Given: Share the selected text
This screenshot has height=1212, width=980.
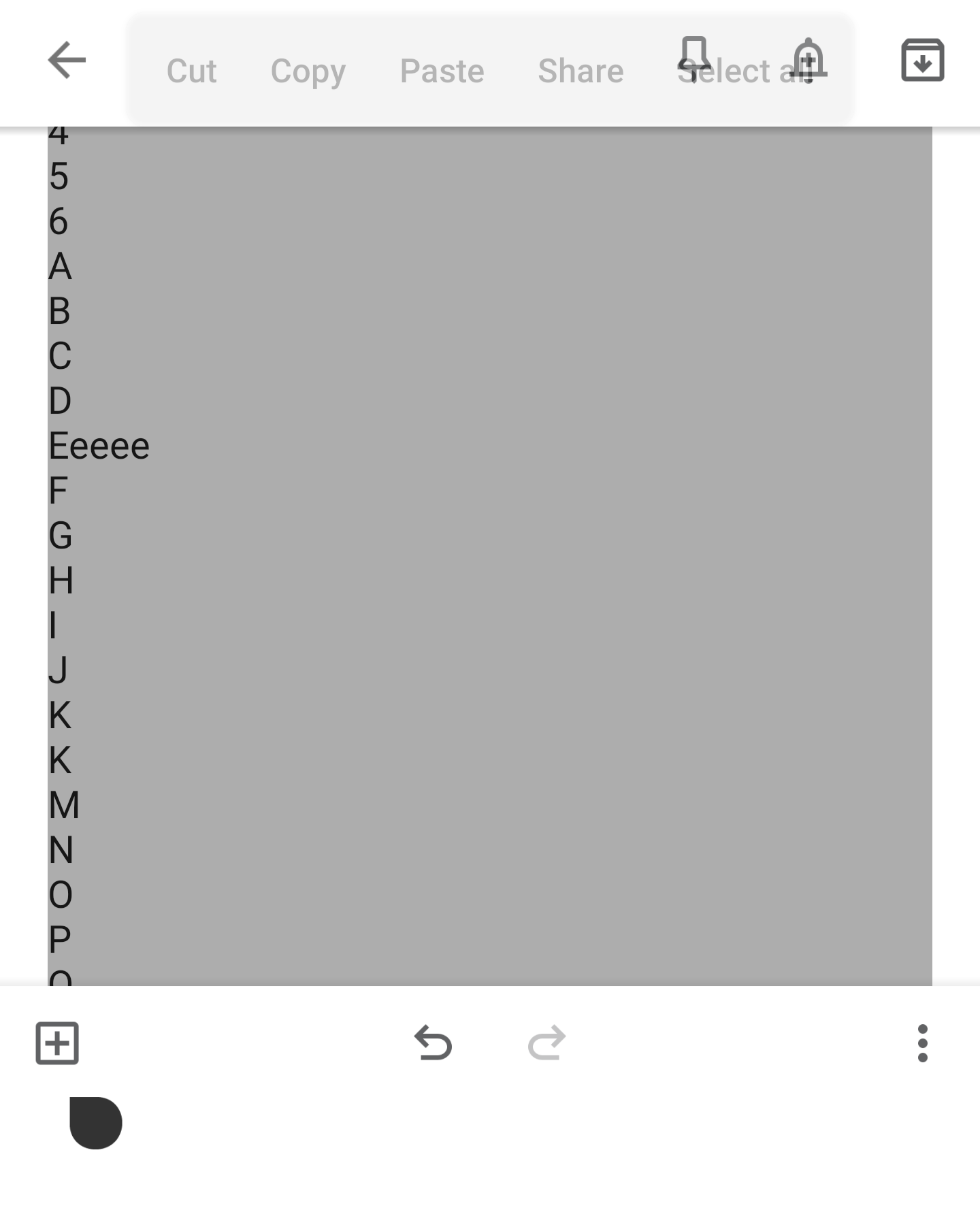Looking at the screenshot, I should pyautogui.click(x=581, y=70).
